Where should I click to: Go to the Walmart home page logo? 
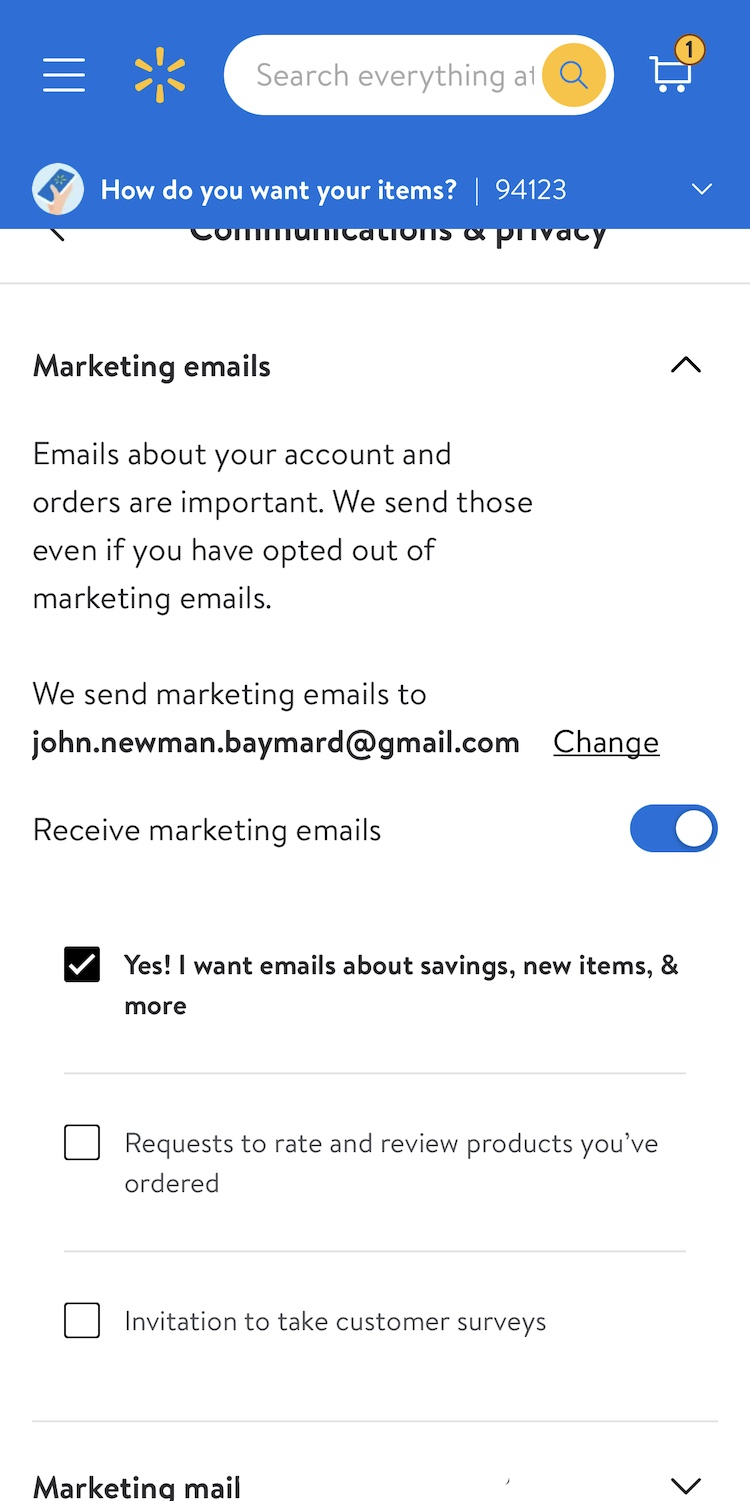[x=160, y=75]
